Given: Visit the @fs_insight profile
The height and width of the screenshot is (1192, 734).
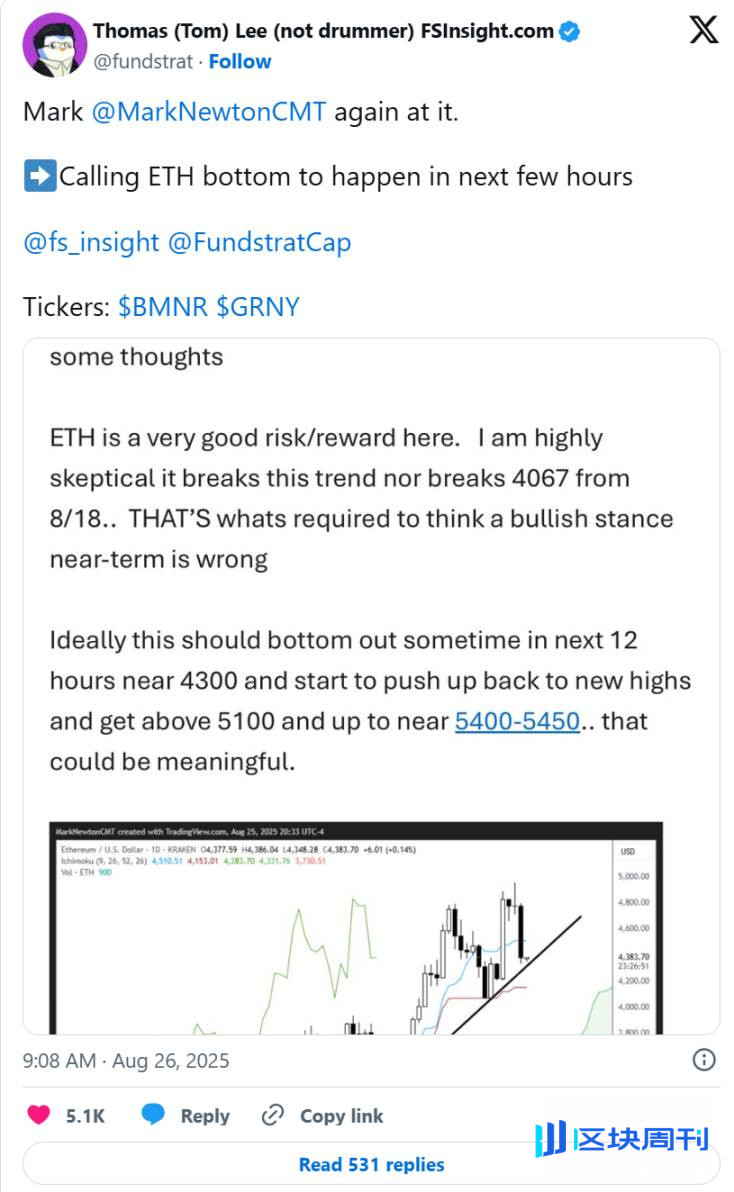Looking at the screenshot, I should pos(91,242).
